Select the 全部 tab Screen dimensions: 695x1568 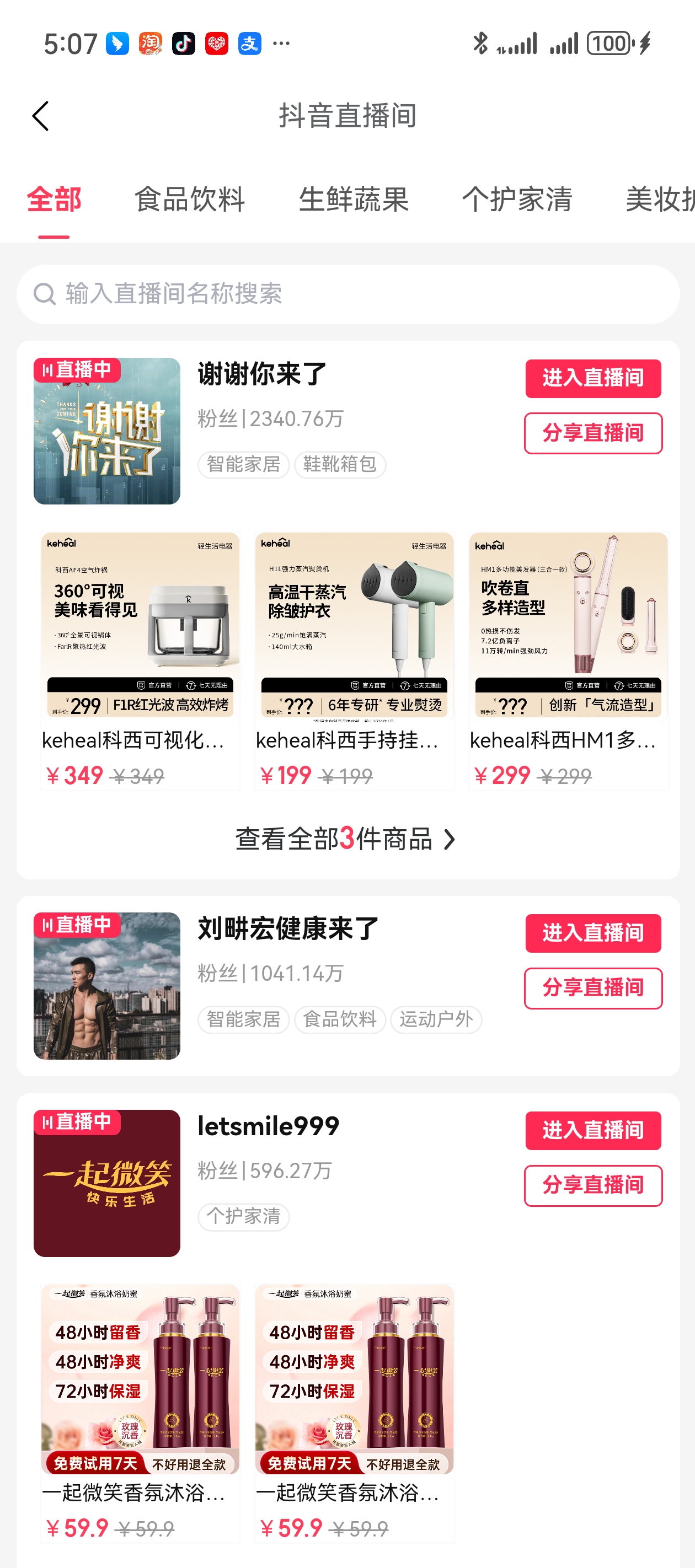coord(54,200)
